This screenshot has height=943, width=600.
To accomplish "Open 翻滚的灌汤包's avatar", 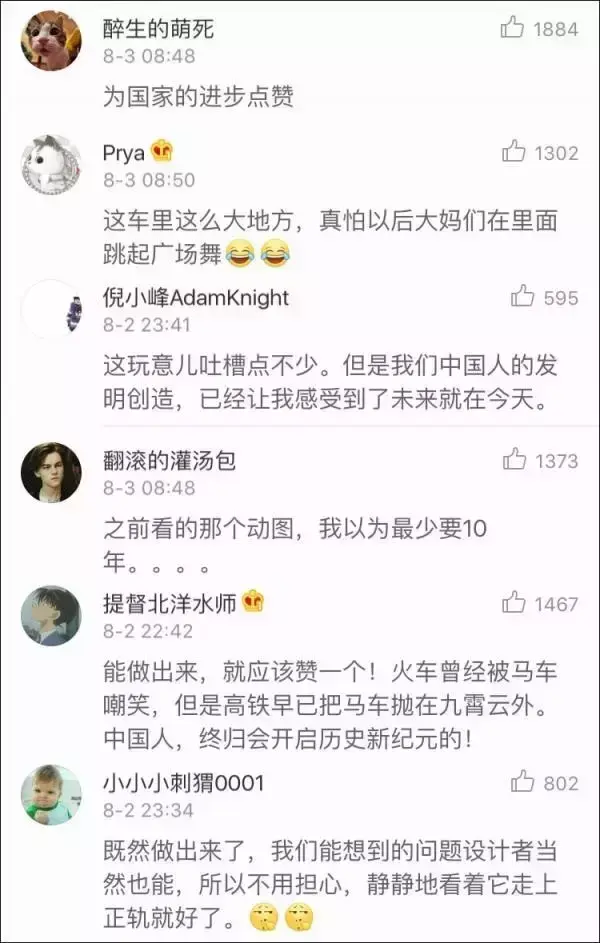I will point(51,472).
